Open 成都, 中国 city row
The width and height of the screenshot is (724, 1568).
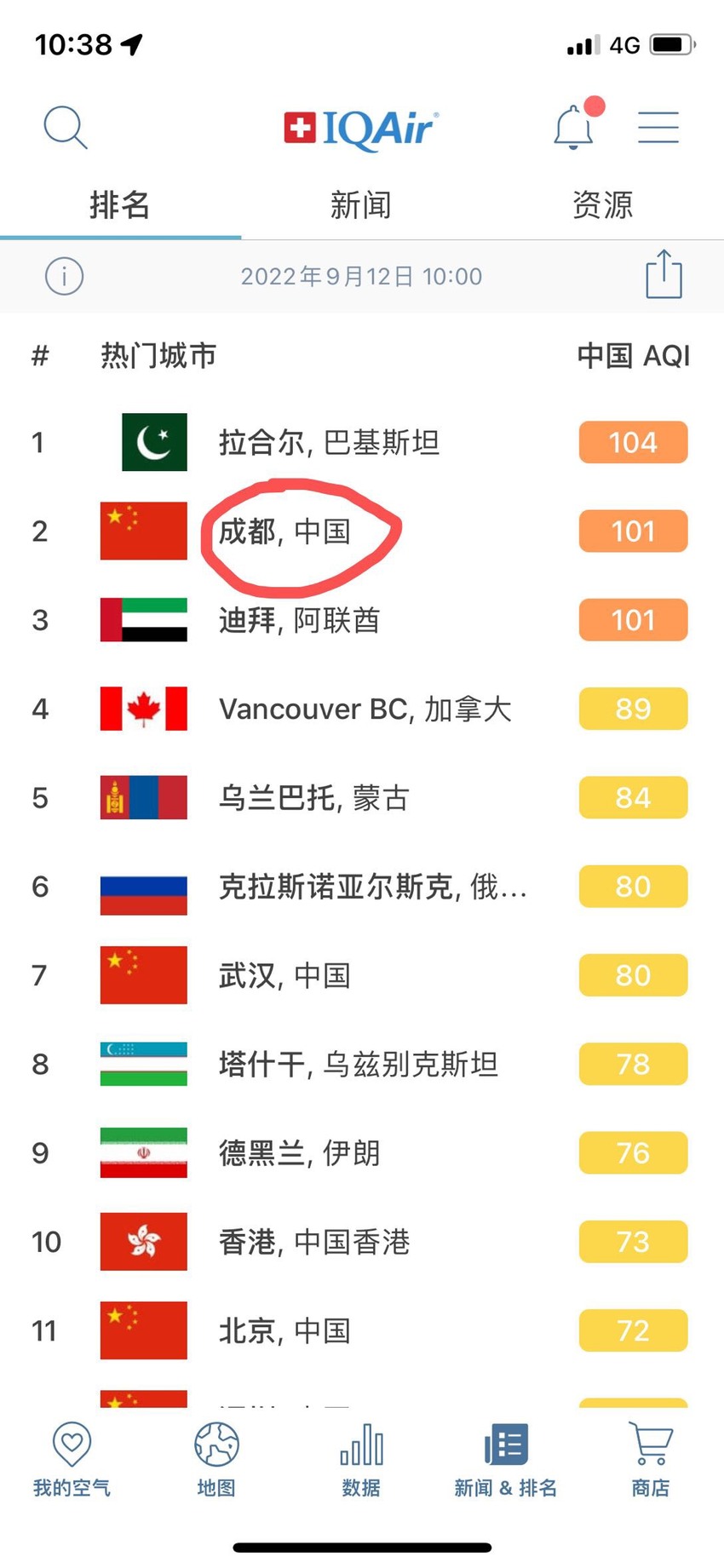click(x=362, y=531)
